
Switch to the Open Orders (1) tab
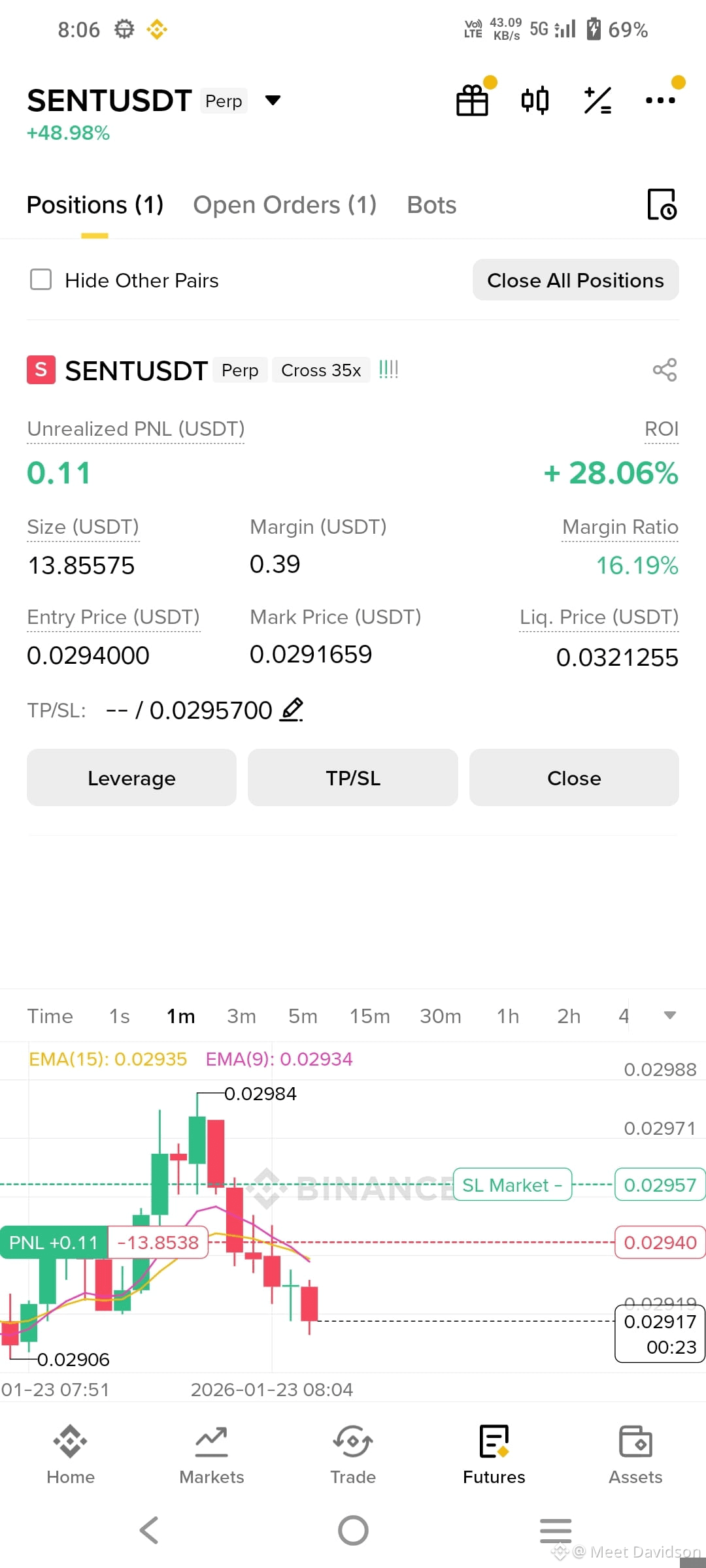pyautogui.click(x=285, y=205)
